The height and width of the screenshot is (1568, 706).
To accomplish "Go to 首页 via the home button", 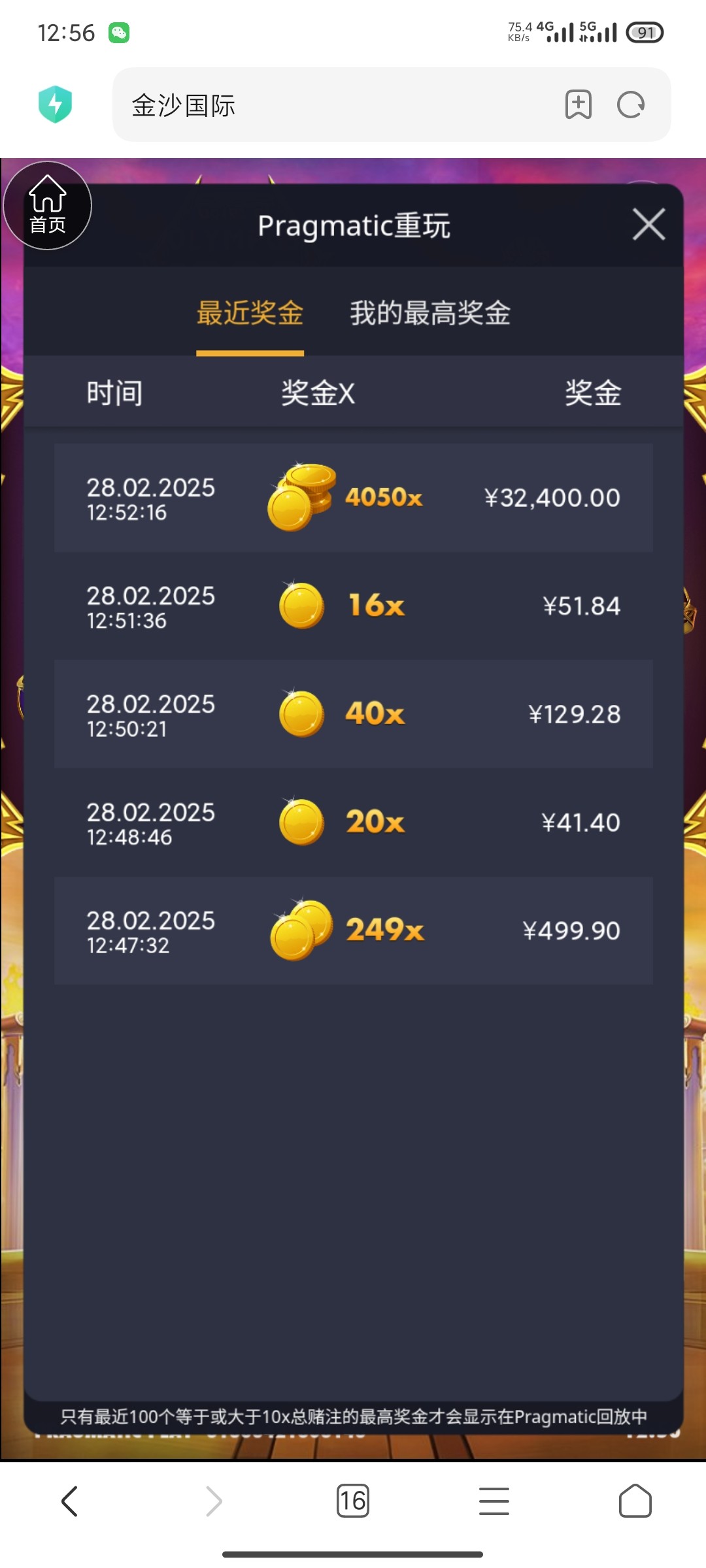I will (x=47, y=206).
